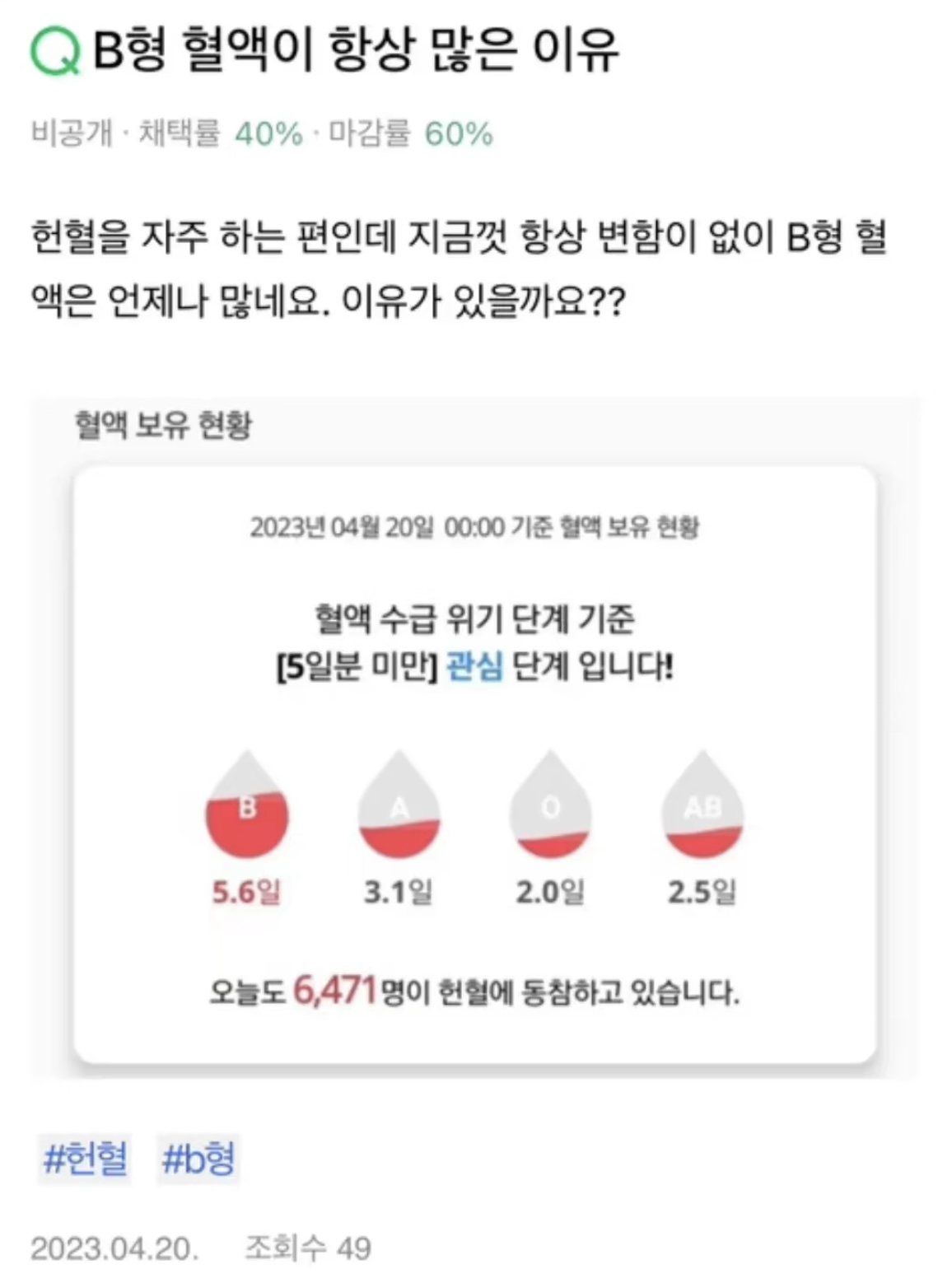This screenshot has width=952, height=1283.
Task: Open the #헌혈 hashtag
Action: tap(85, 1159)
